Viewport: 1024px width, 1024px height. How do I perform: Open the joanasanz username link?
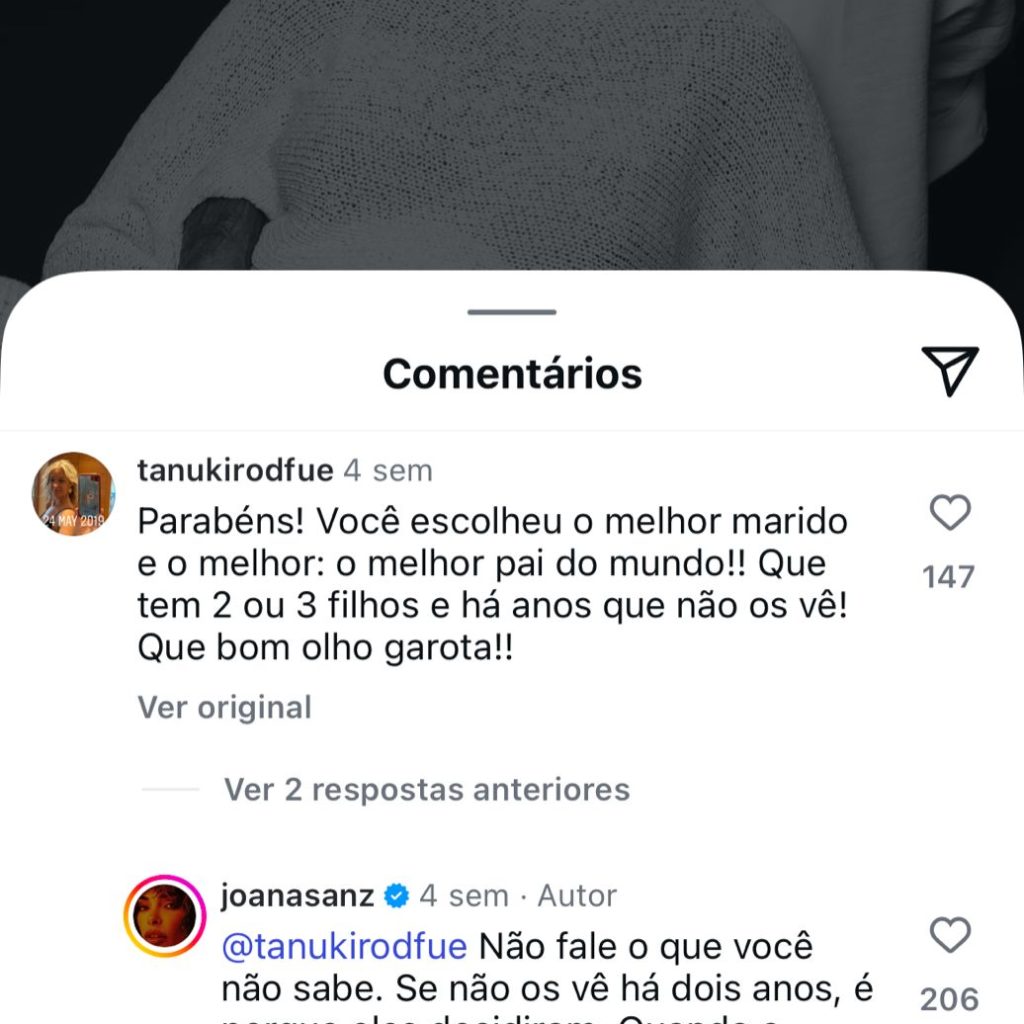297,895
